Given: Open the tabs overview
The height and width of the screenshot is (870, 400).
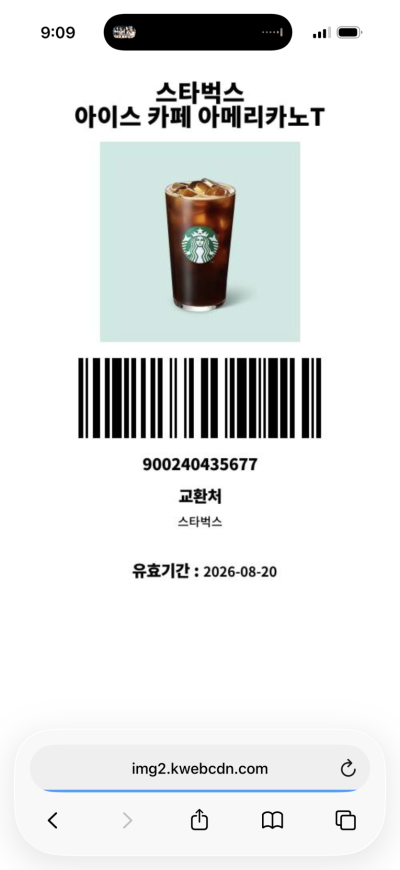Looking at the screenshot, I should click(x=346, y=820).
